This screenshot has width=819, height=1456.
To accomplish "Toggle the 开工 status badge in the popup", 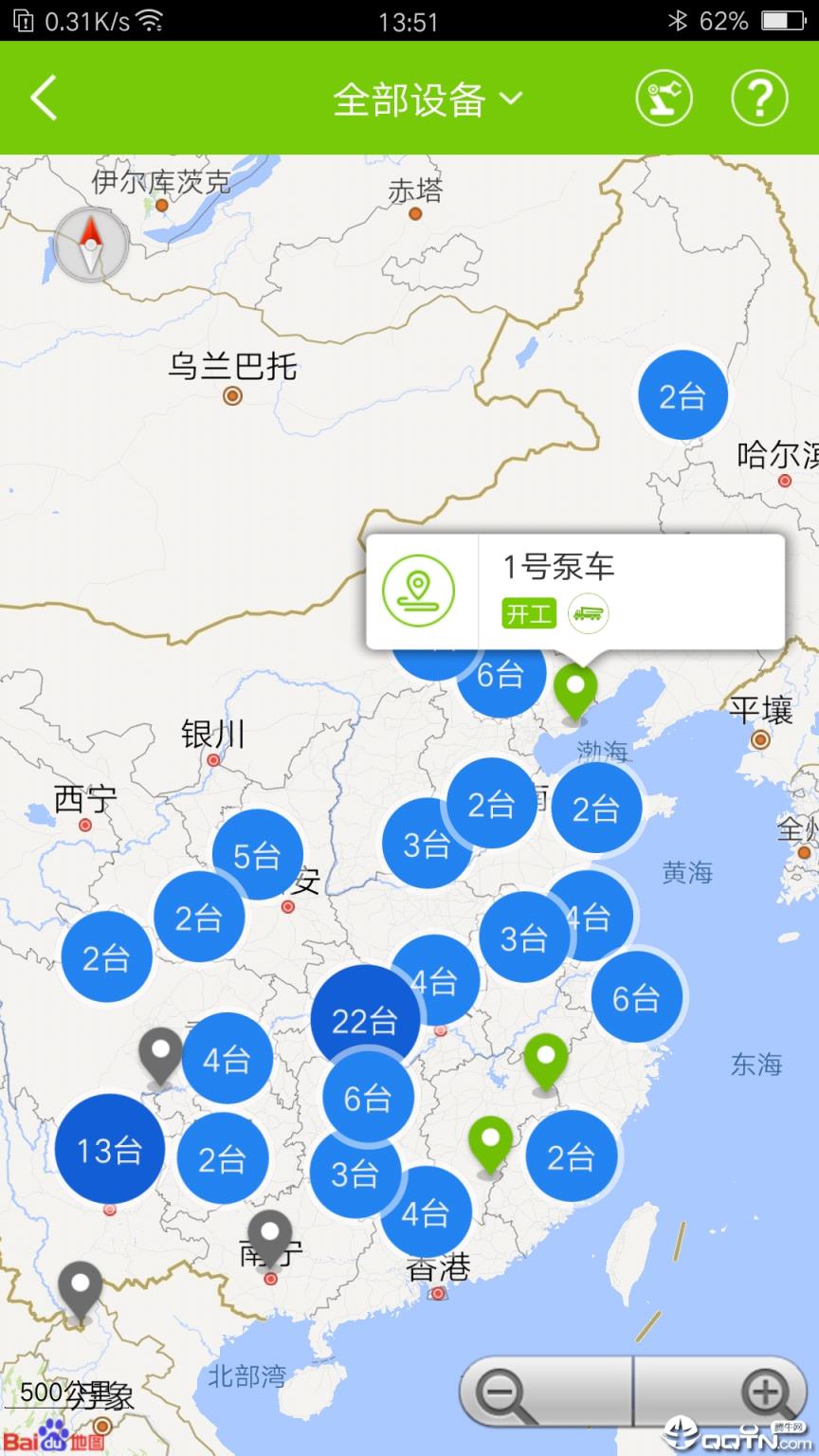I will [x=529, y=613].
